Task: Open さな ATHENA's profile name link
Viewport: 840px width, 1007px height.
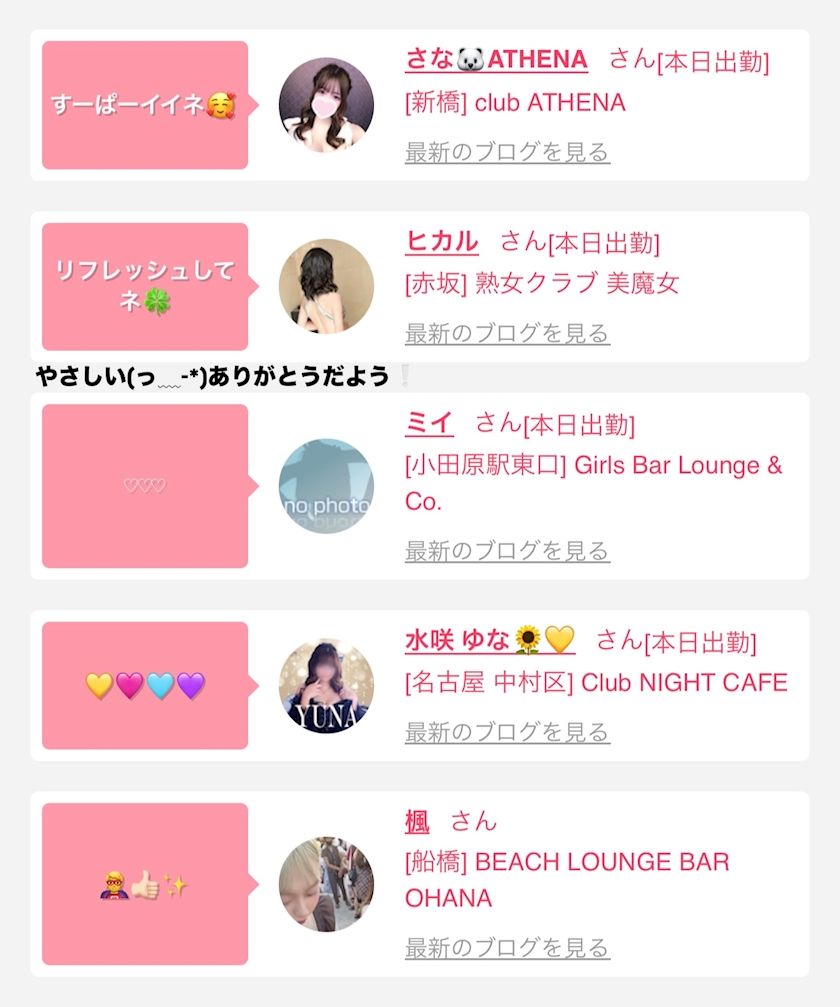Action: 496,60
